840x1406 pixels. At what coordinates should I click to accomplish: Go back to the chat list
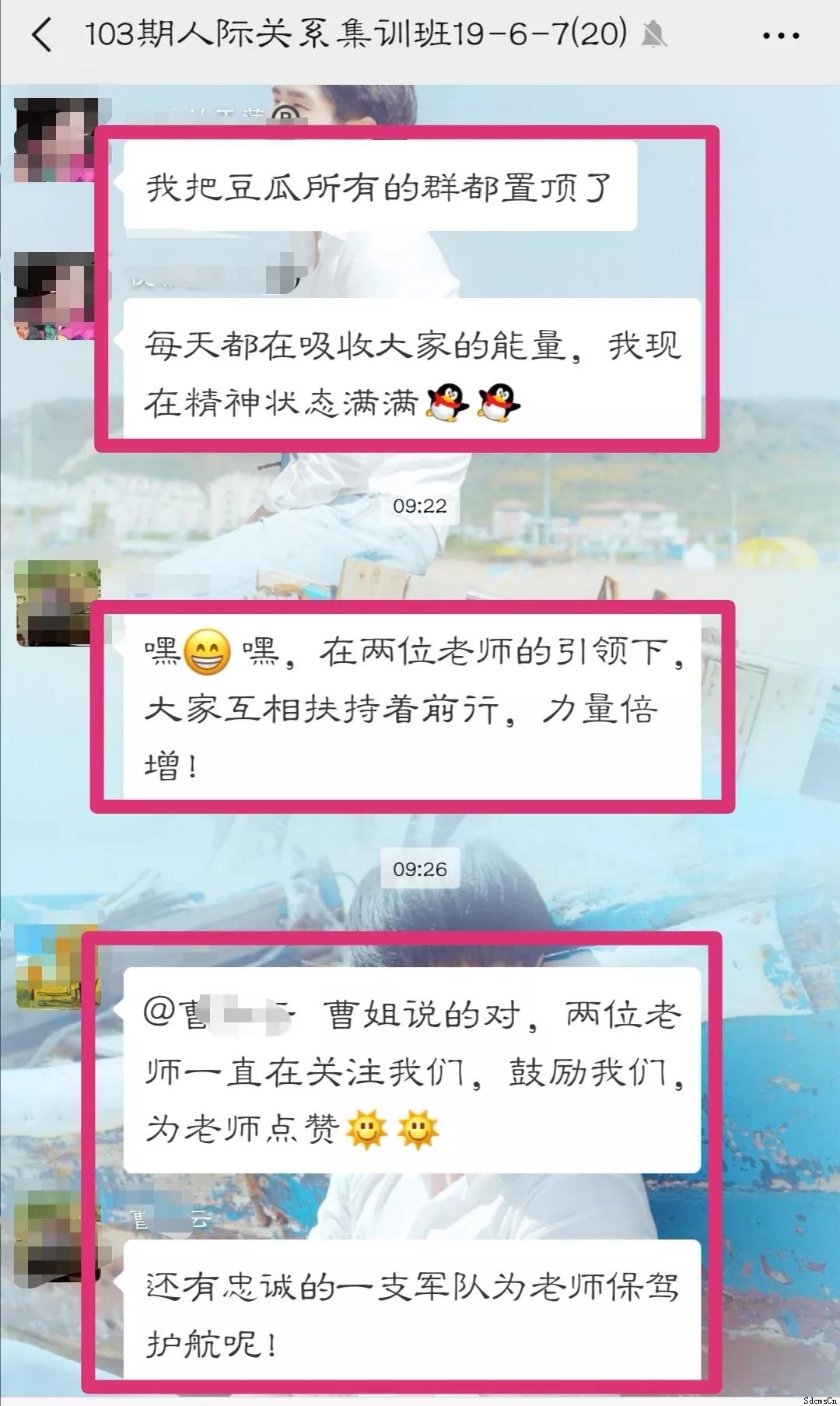point(42,36)
